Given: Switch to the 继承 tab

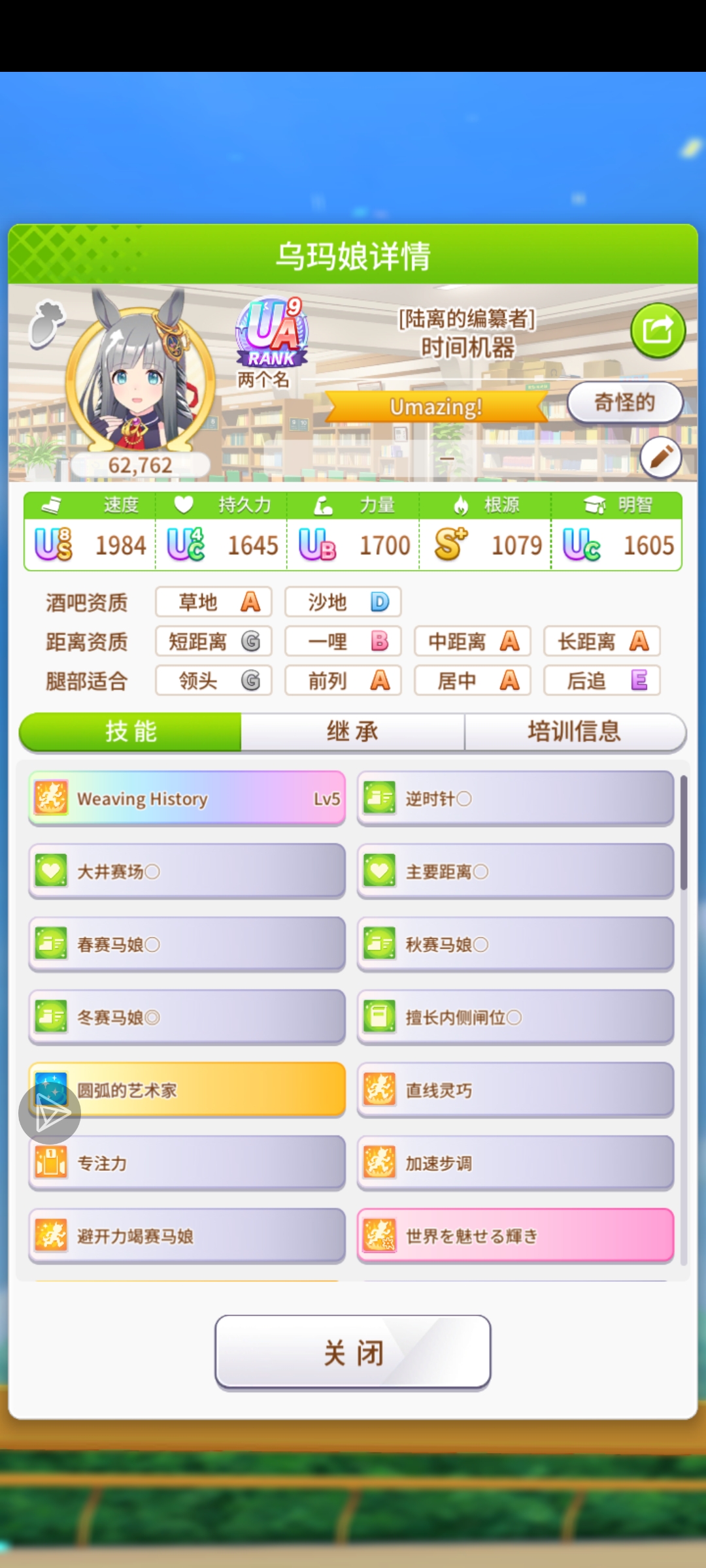Looking at the screenshot, I should click(352, 732).
